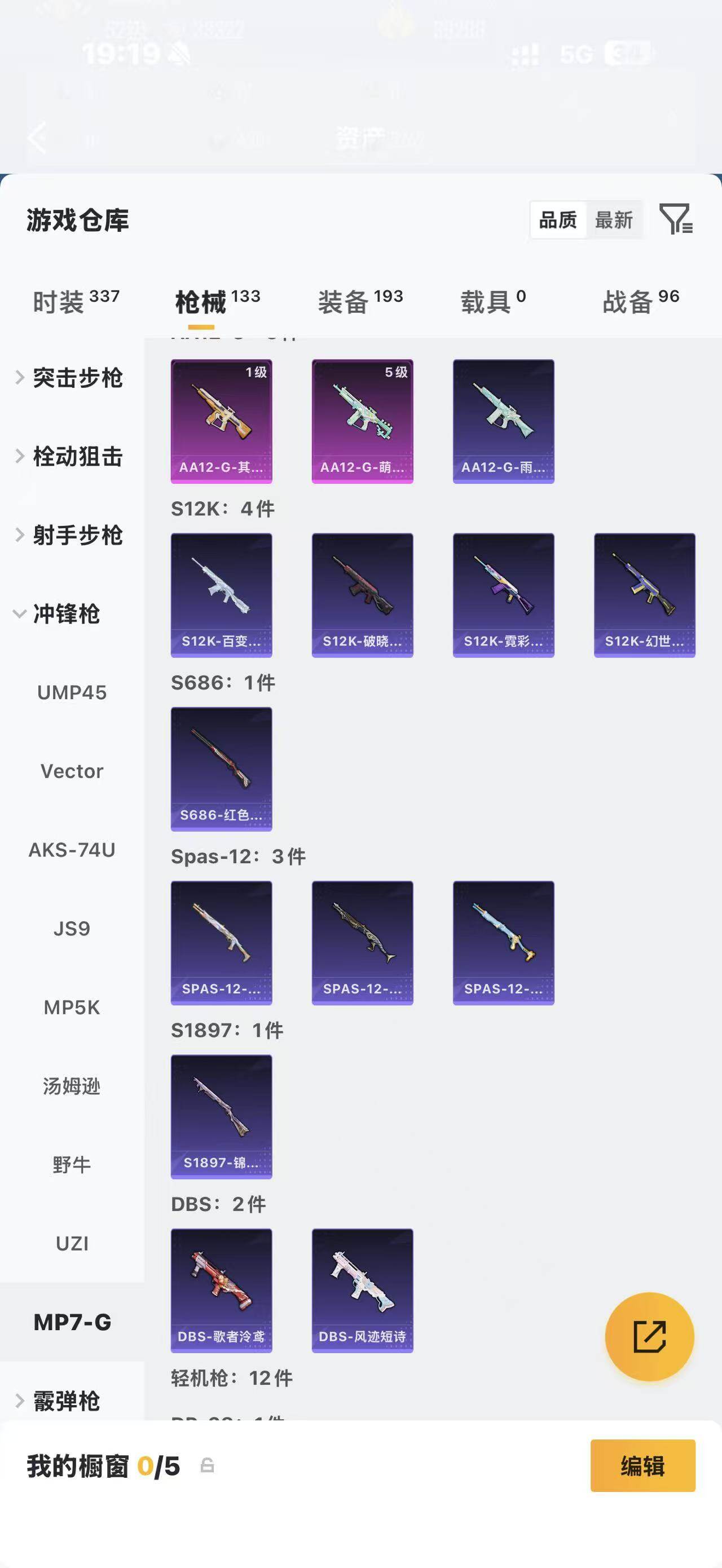Switch to the 装备 tab
Viewport: 722px width, 1568px height.
point(360,301)
